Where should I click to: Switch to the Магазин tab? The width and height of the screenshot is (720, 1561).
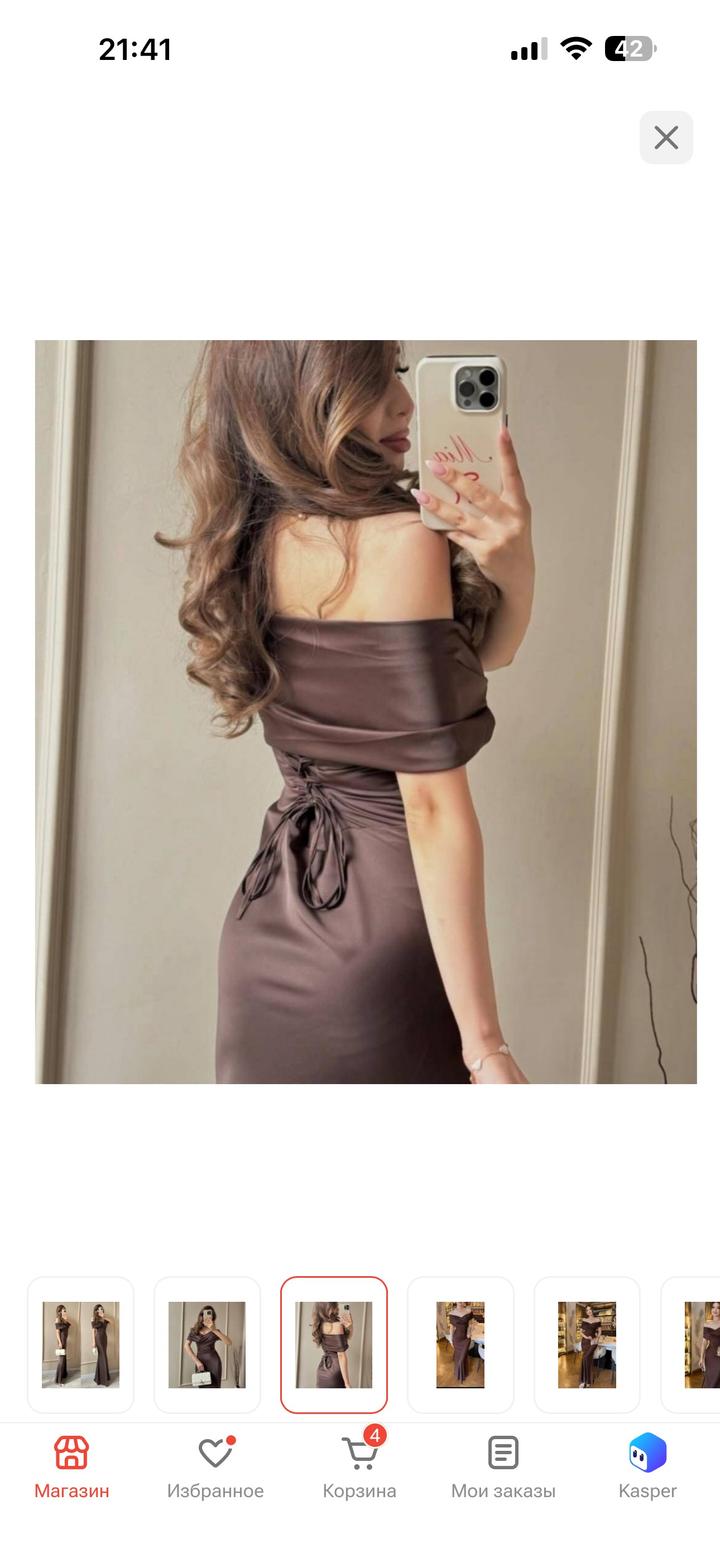coord(72,1467)
